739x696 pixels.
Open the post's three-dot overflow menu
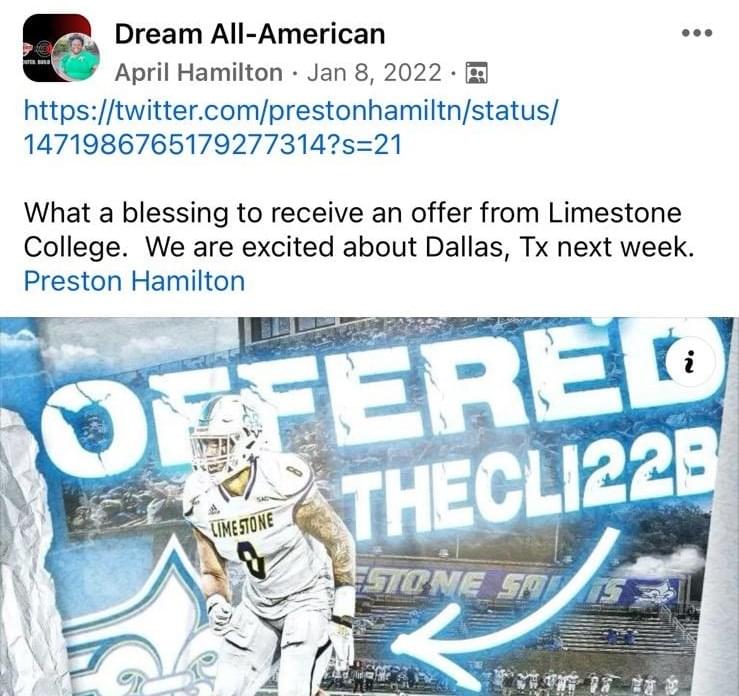click(x=696, y=33)
